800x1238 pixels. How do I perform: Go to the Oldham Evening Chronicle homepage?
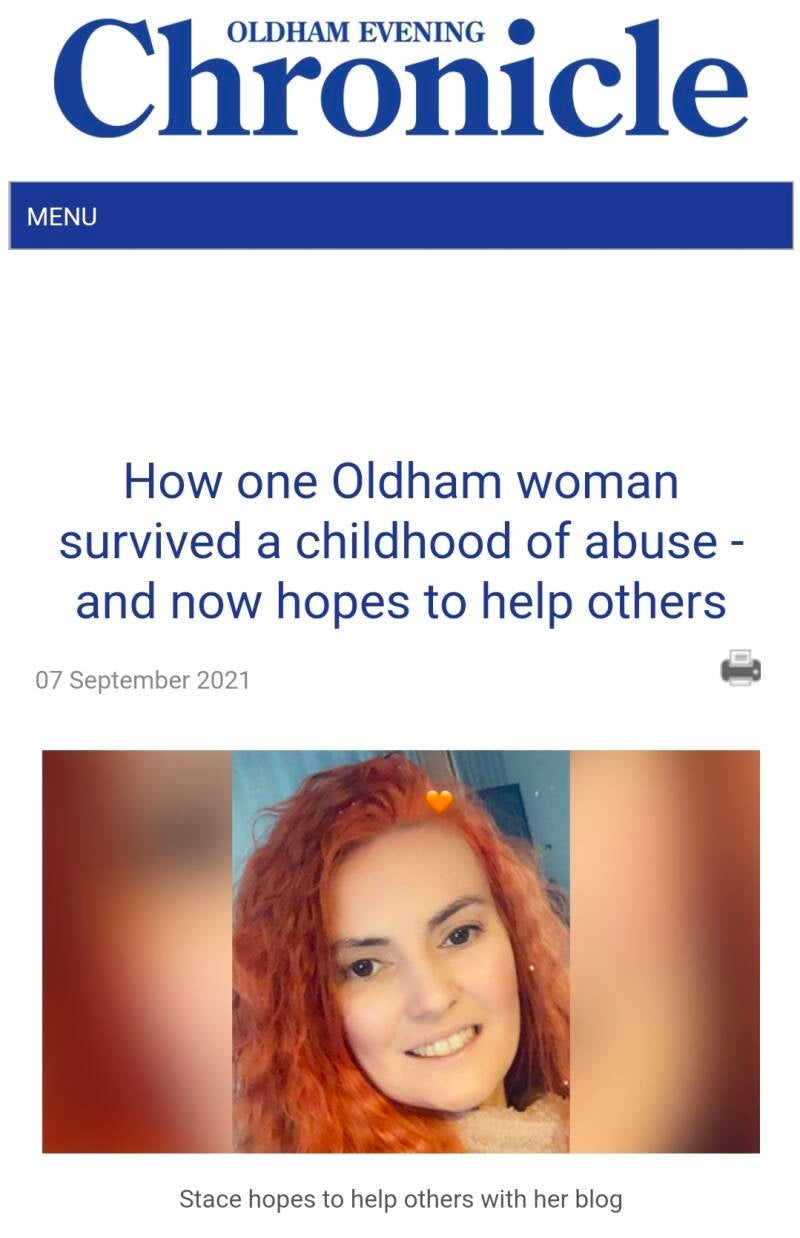[400, 80]
